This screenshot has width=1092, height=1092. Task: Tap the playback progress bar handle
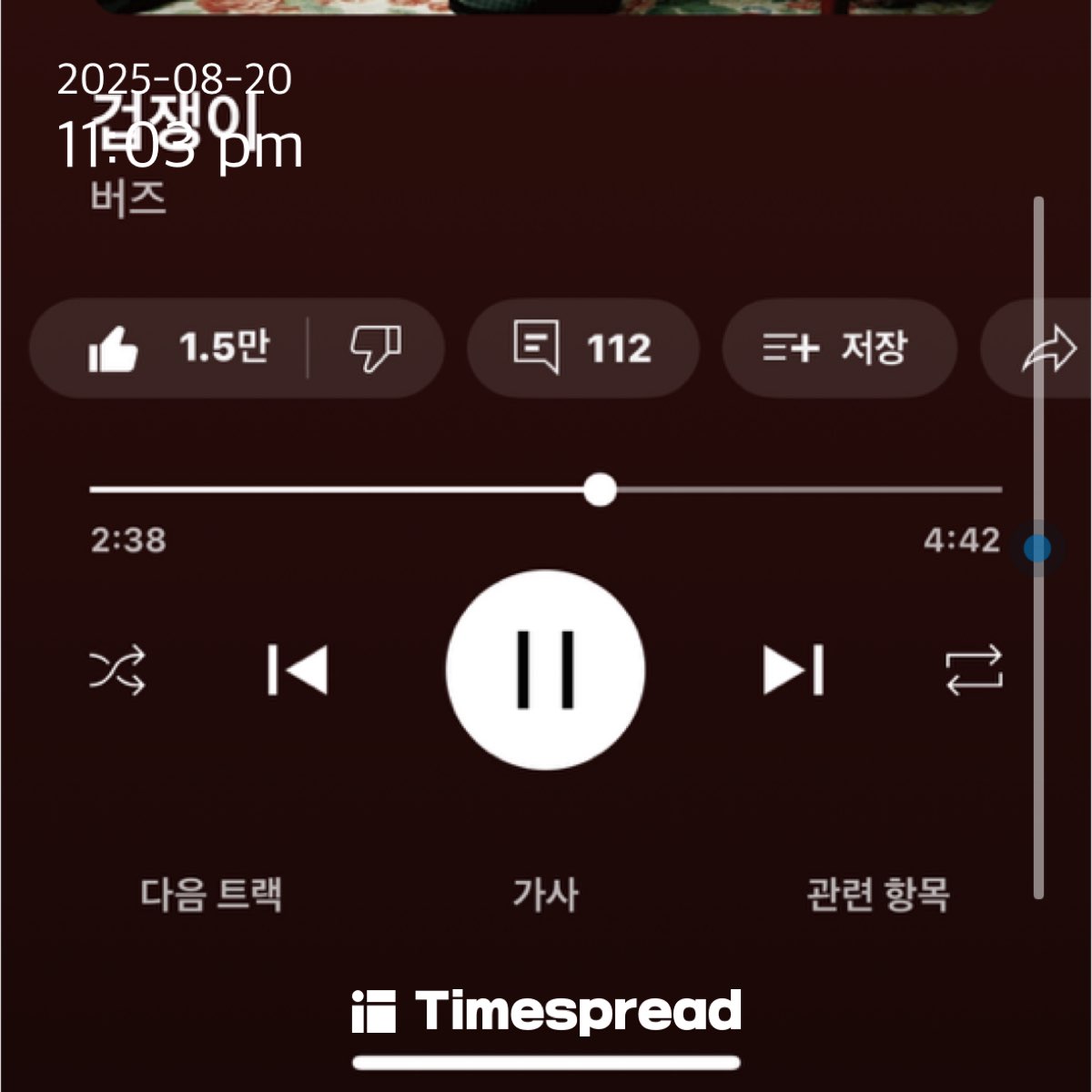[x=600, y=489]
